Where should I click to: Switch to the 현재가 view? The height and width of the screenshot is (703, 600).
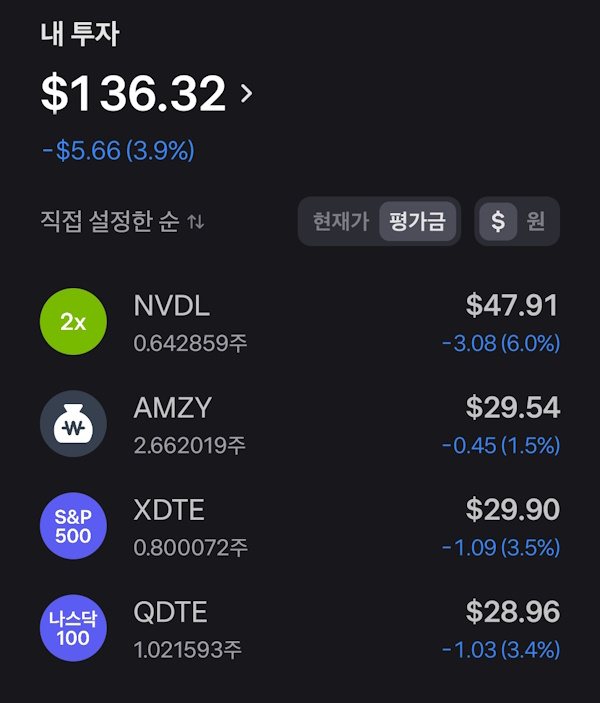[x=340, y=221]
